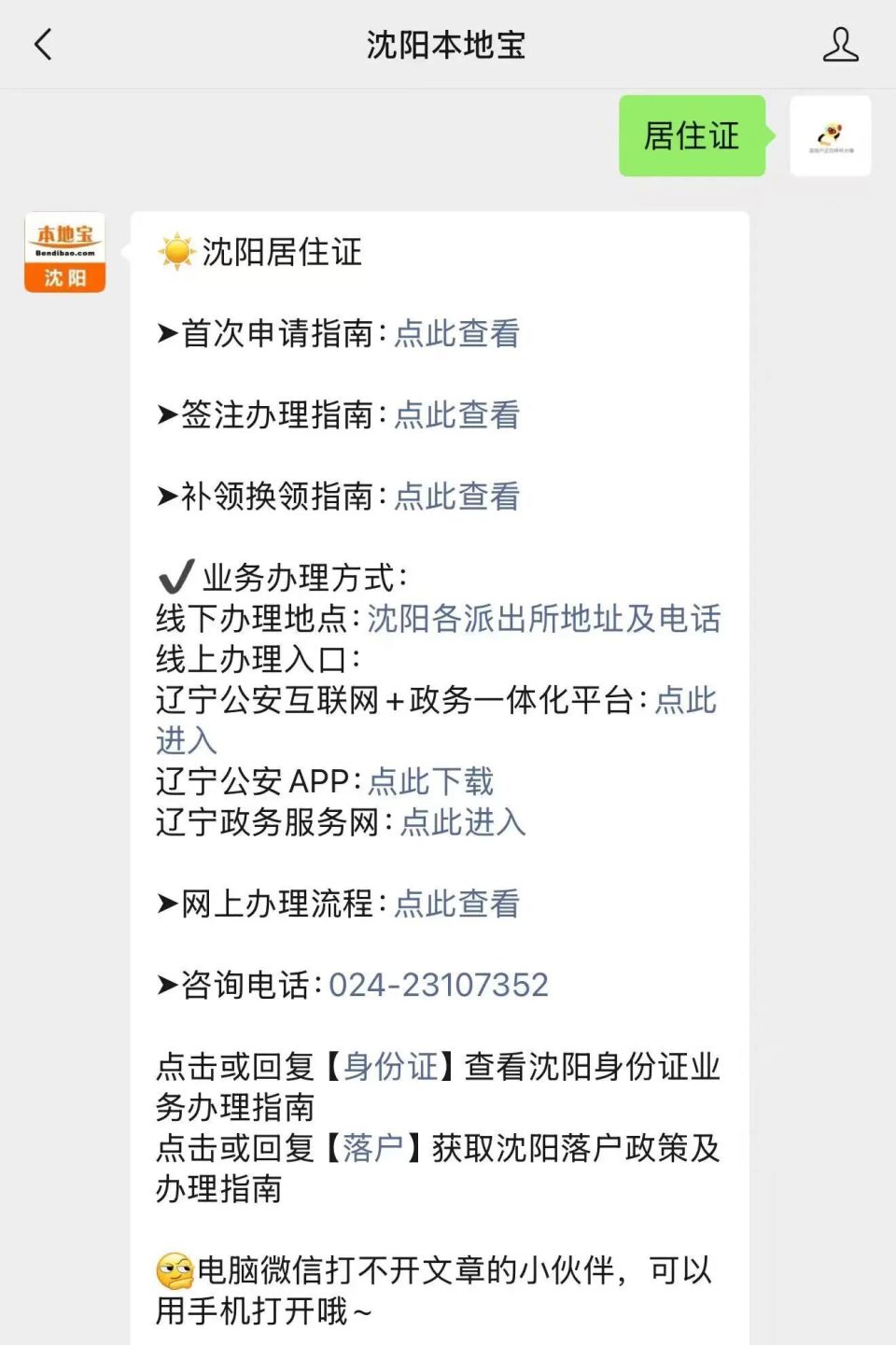896x1345 pixels.
Task: Tap the back arrow to exit the chat
Action: click(x=41, y=45)
